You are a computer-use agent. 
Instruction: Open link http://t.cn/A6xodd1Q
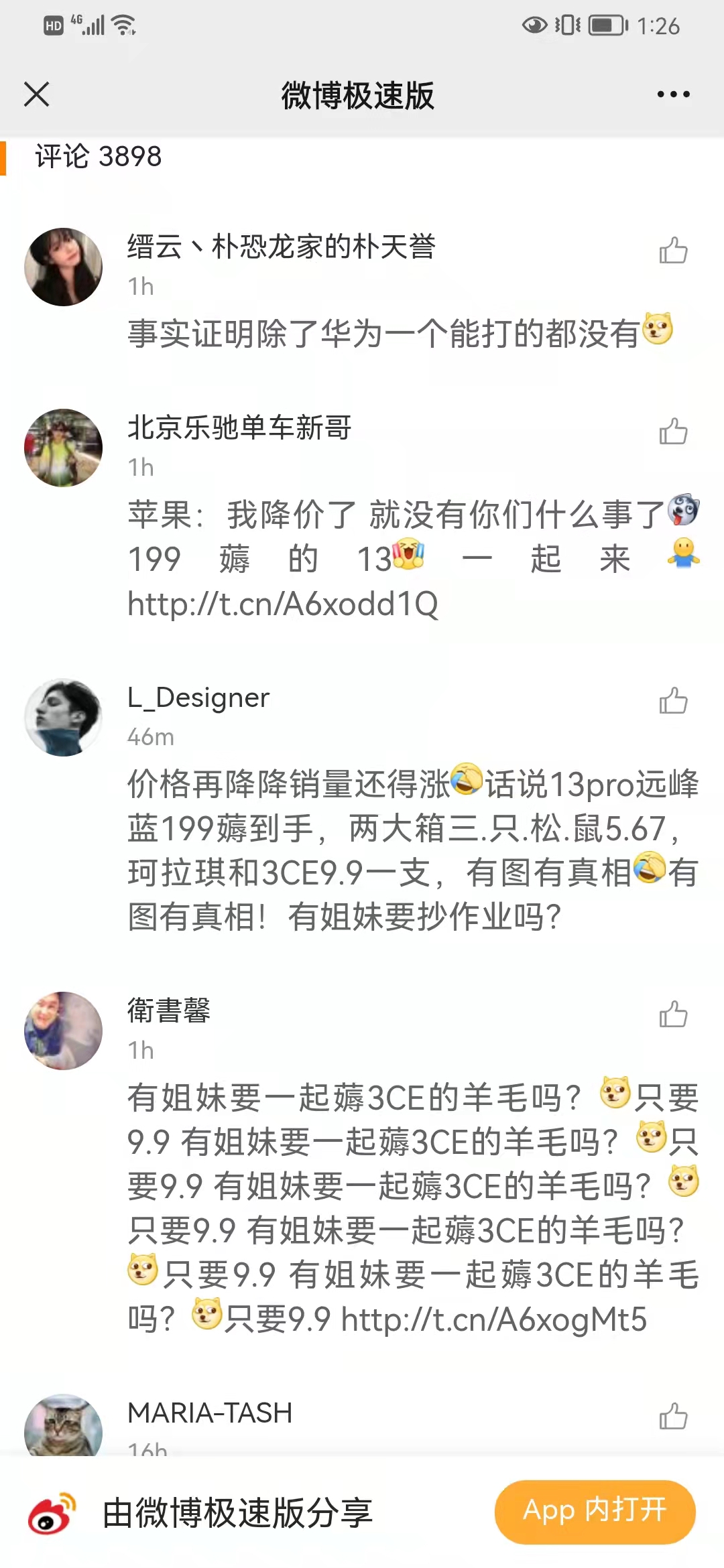click(x=283, y=604)
